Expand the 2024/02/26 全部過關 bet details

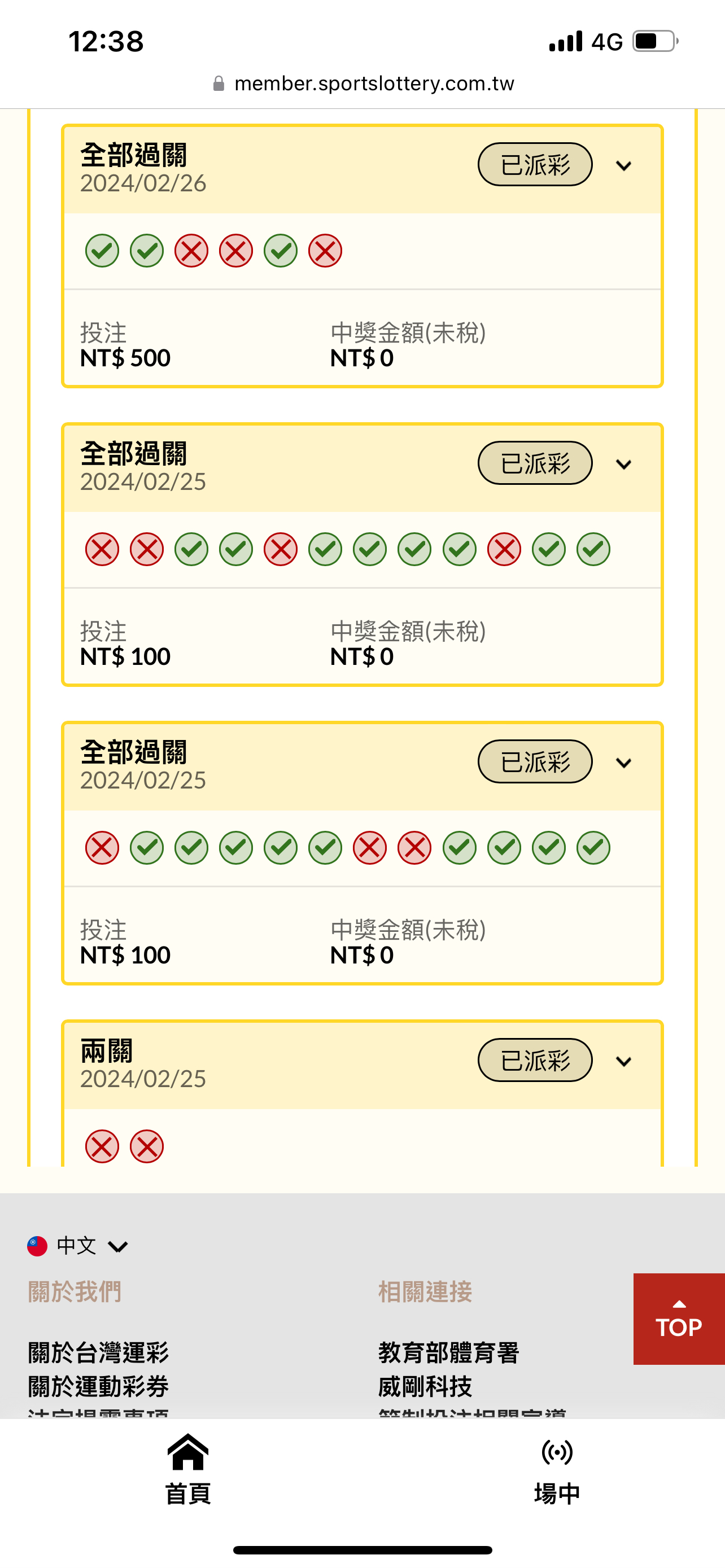click(x=623, y=165)
